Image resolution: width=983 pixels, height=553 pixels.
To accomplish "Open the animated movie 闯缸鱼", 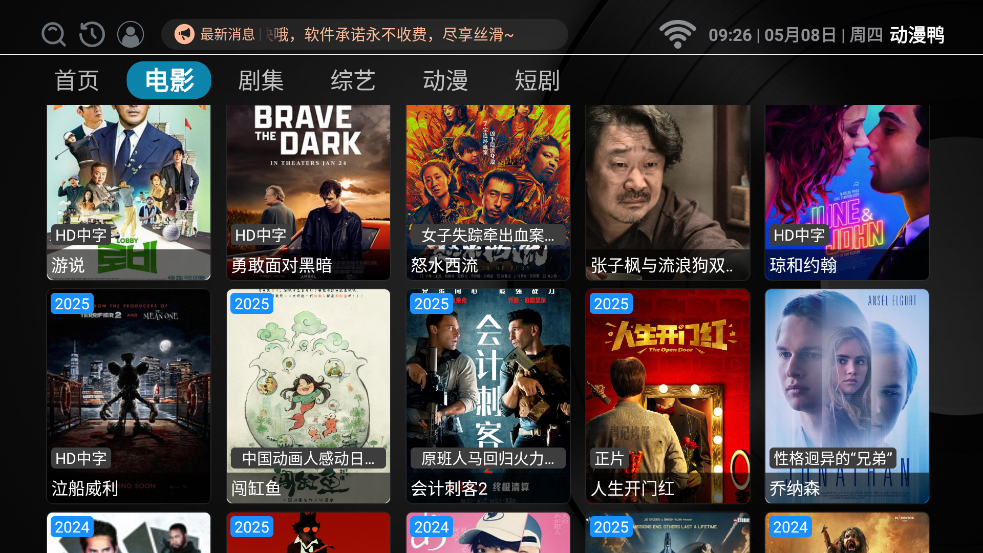I will pos(308,395).
